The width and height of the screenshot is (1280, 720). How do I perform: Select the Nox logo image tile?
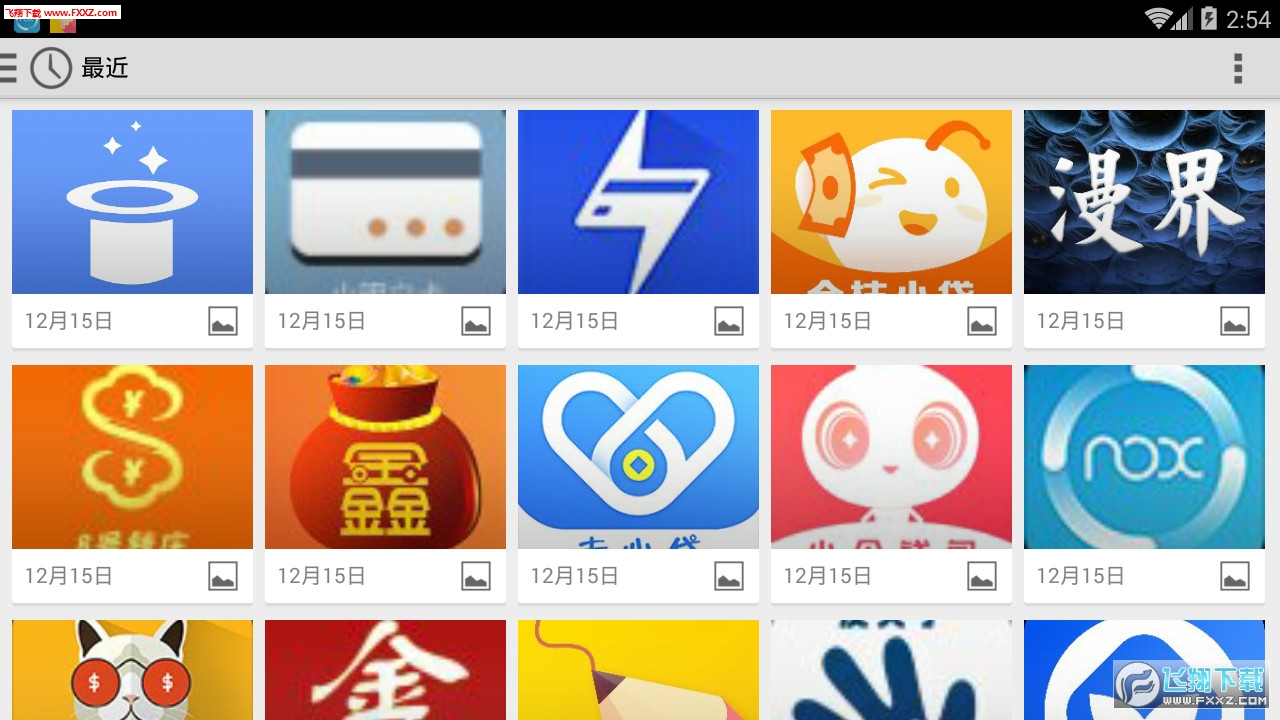[x=1144, y=457]
